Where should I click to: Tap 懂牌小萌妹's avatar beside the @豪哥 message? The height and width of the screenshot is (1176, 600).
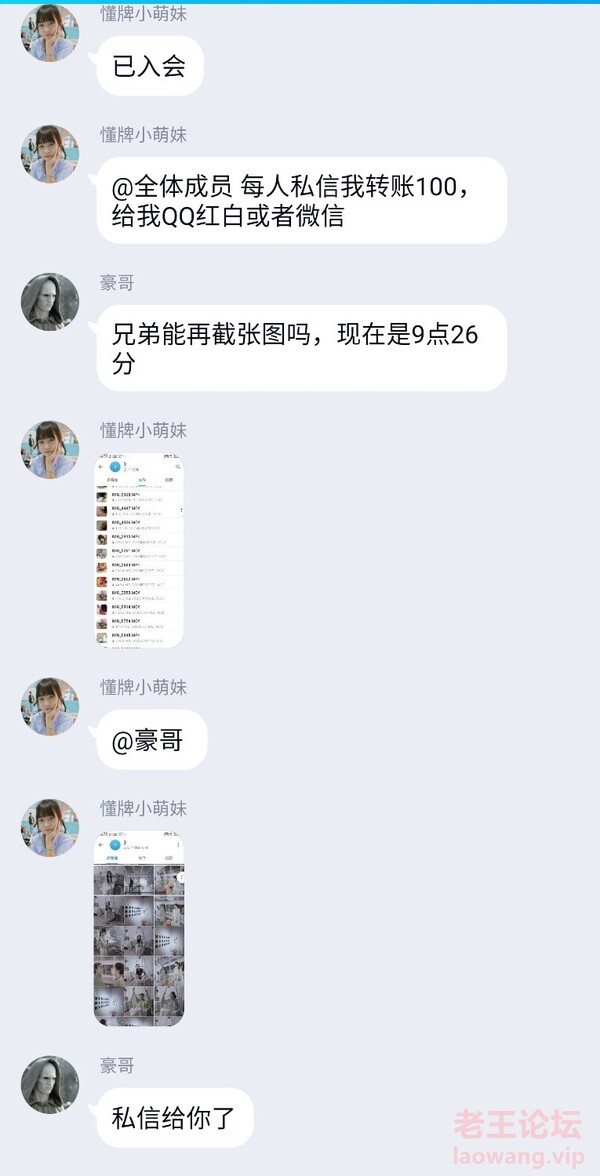[50, 706]
